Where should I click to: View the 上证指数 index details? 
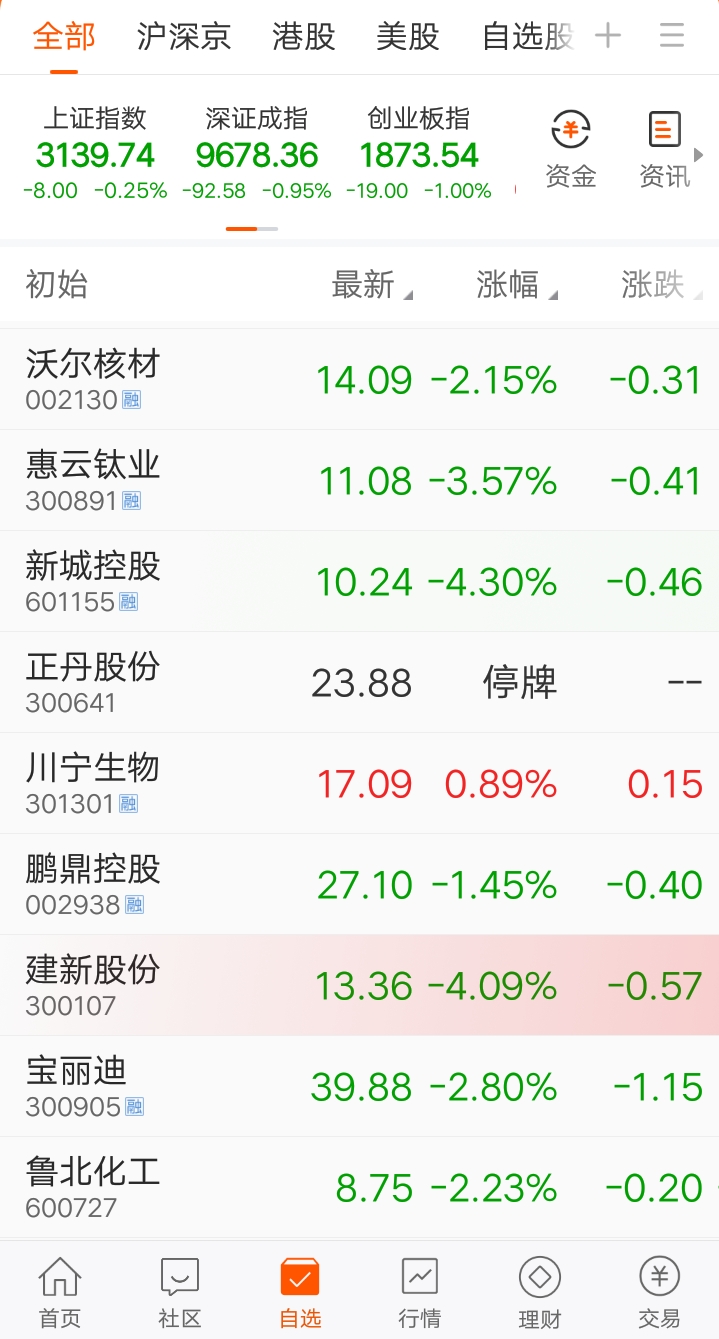click(x=95, y=152)
